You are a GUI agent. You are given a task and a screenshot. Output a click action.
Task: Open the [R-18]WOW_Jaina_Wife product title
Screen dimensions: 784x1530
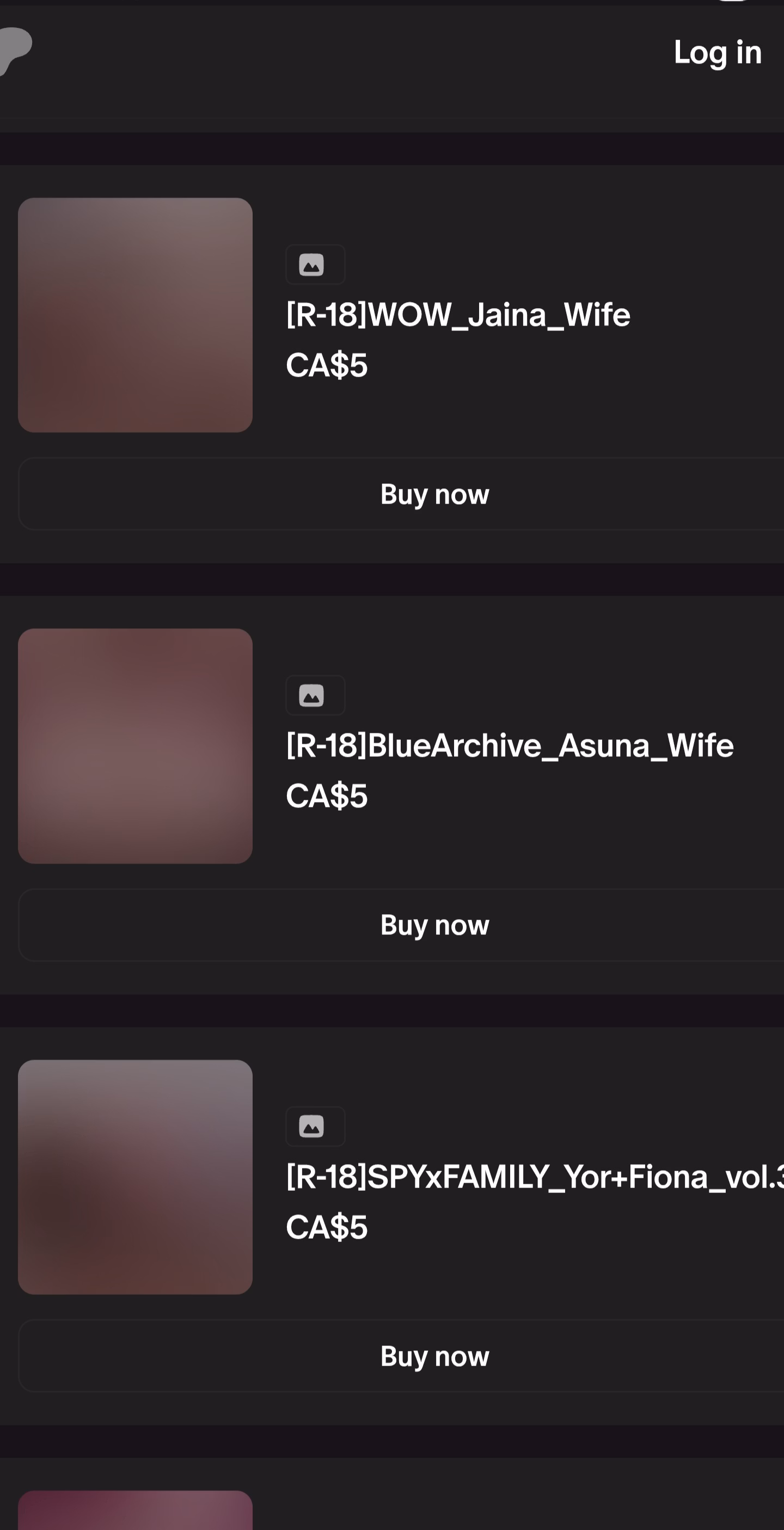pyautogui.click(x=457, y=315)
